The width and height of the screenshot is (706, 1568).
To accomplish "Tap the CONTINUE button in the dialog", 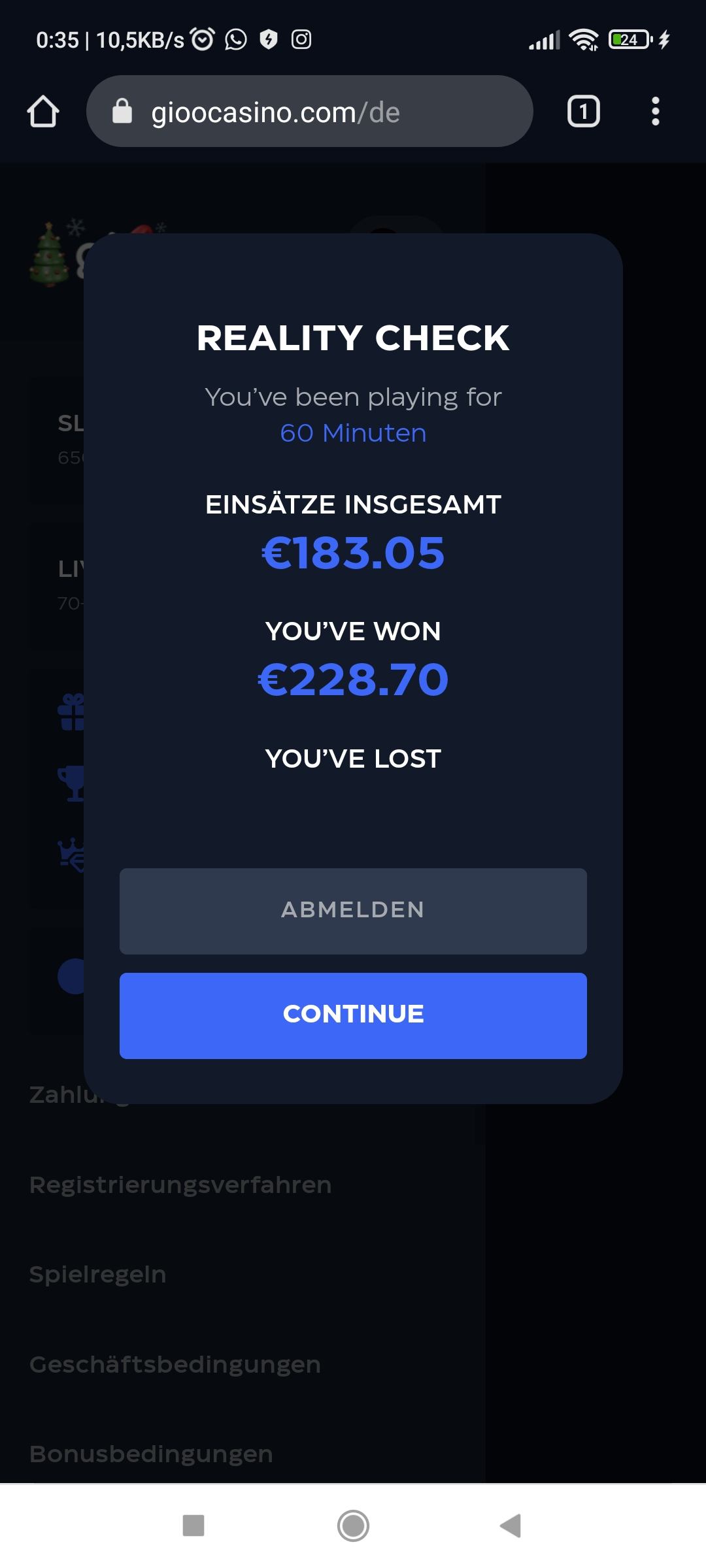I will pyautogui.click(x=353, y=1015).
